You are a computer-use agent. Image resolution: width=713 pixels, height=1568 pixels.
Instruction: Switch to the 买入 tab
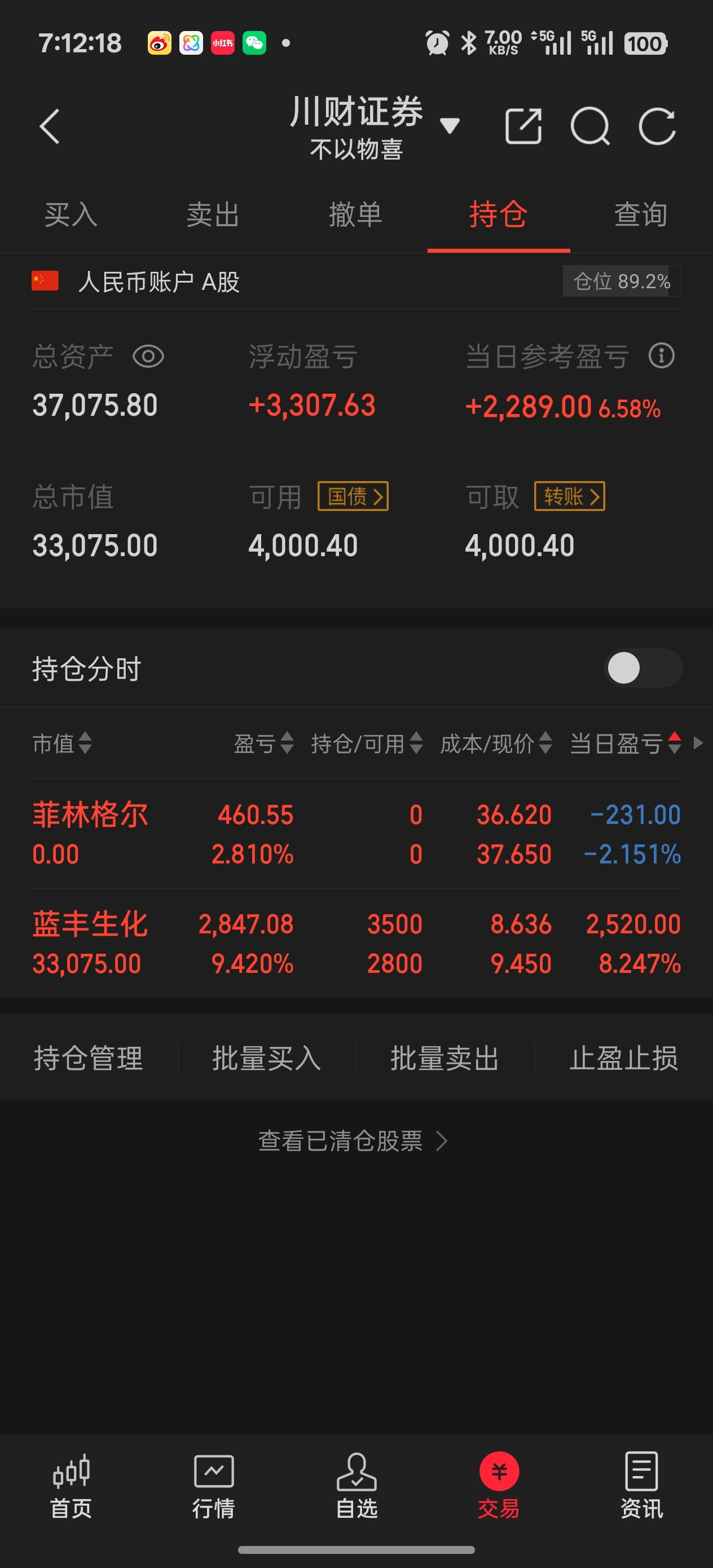click(x=71, y=215)
